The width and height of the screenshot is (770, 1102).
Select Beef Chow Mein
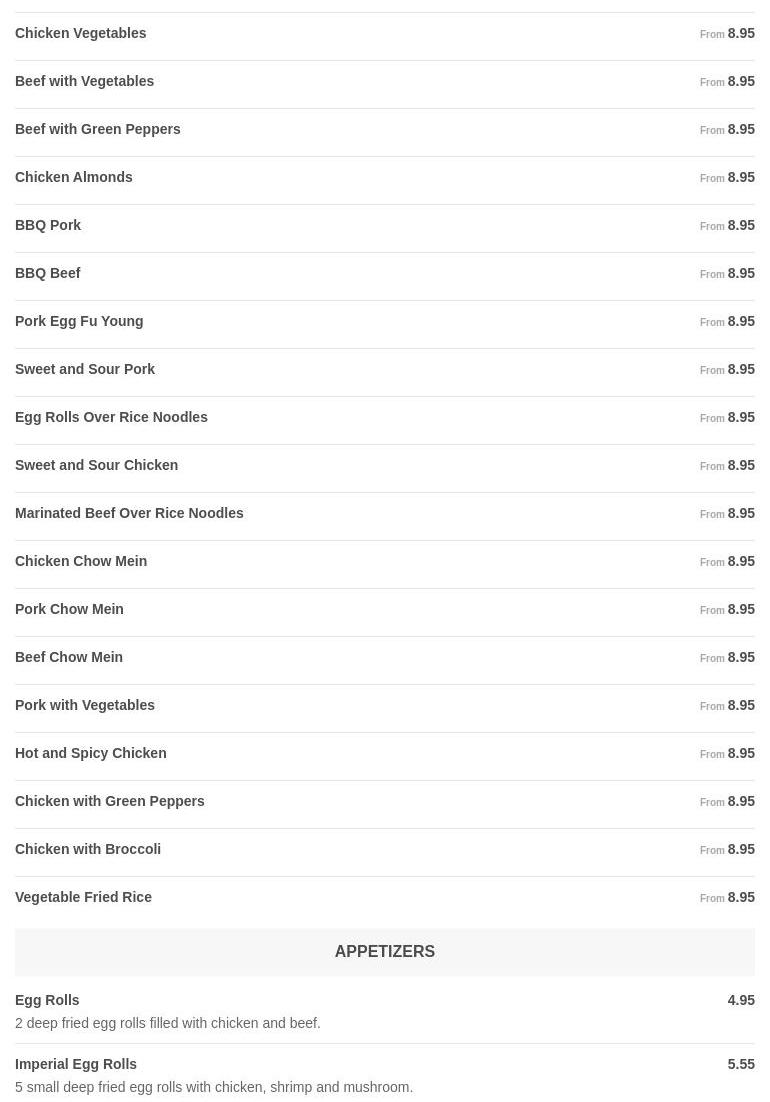pos(69,657)
